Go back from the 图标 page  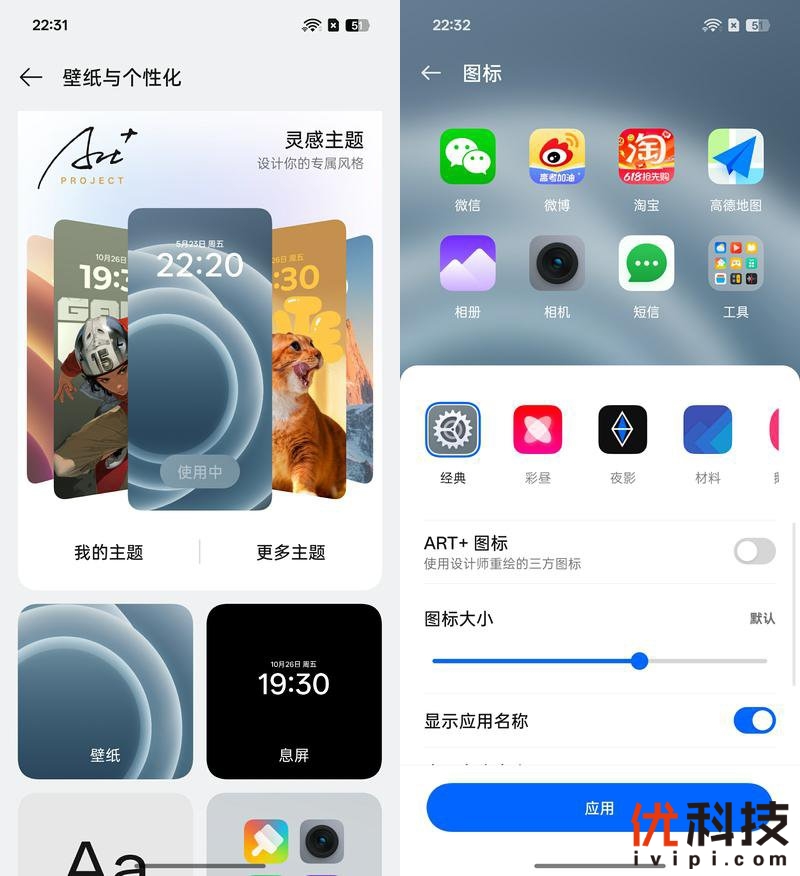pos(431,73)
